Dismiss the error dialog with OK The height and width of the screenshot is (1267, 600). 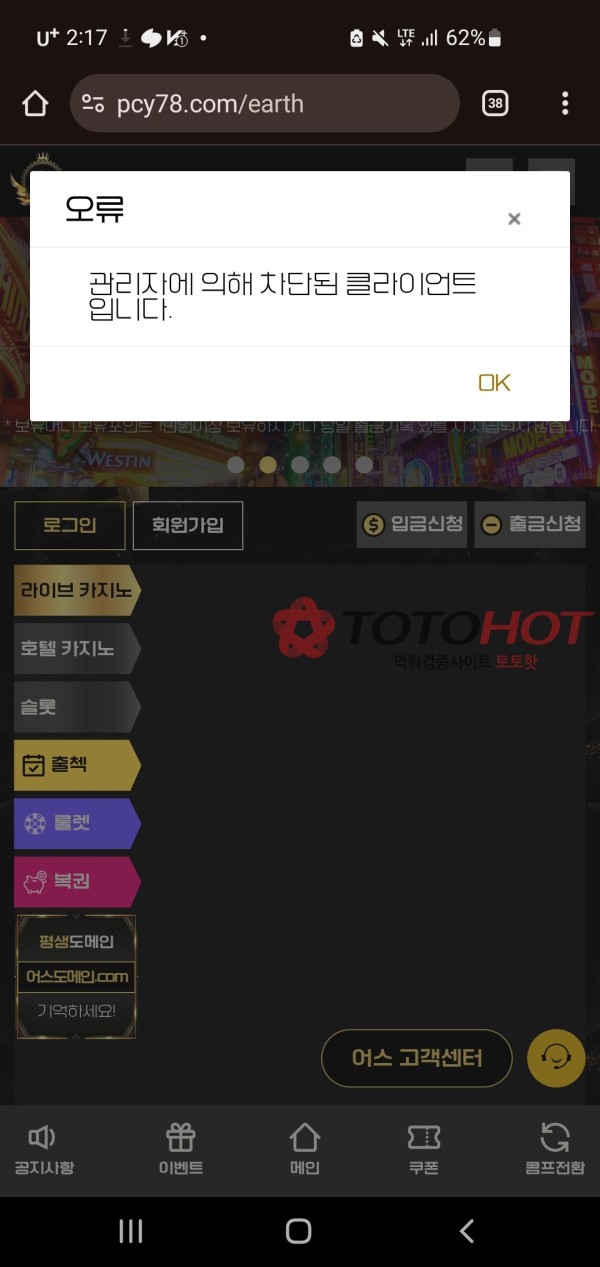click(494, 383)
